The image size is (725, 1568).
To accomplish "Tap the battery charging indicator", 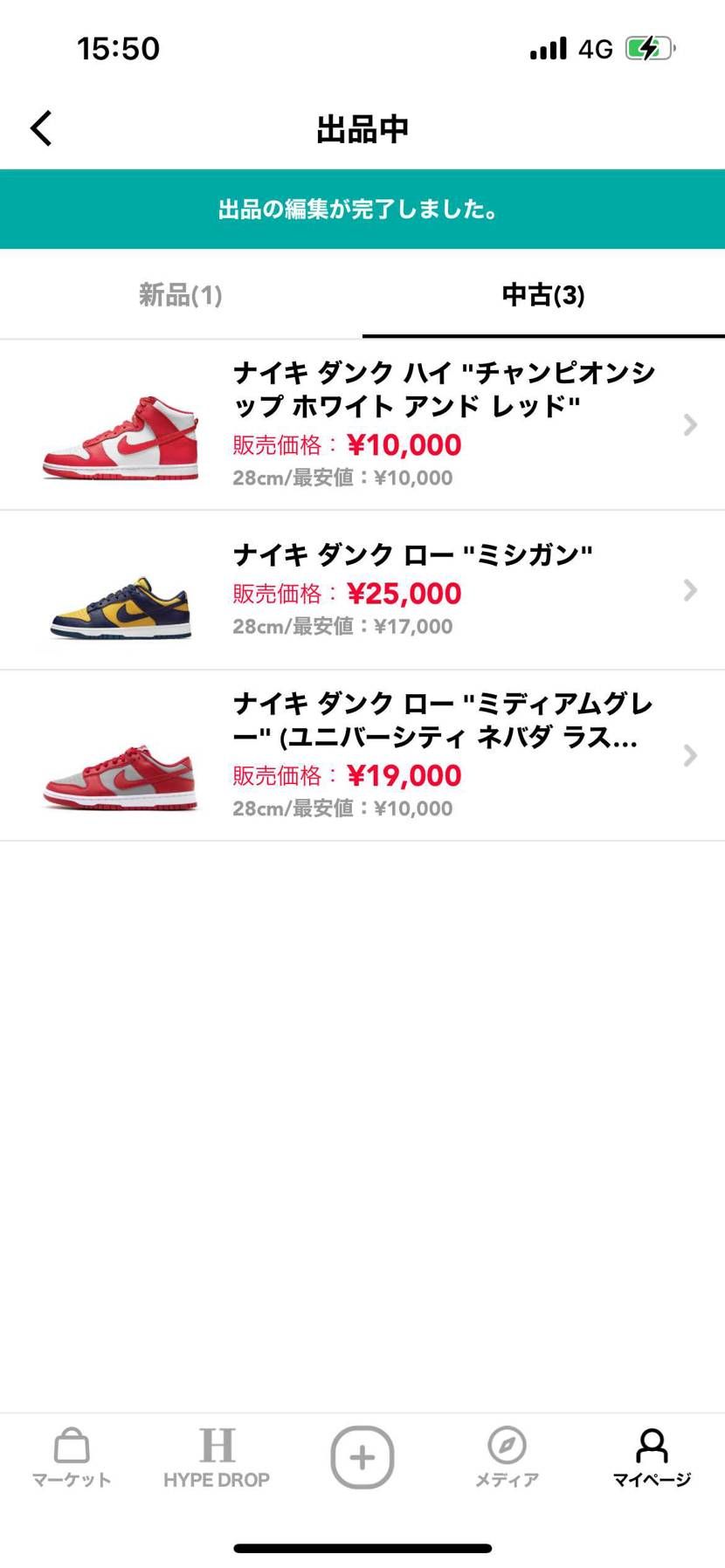I will click(646, 48).
